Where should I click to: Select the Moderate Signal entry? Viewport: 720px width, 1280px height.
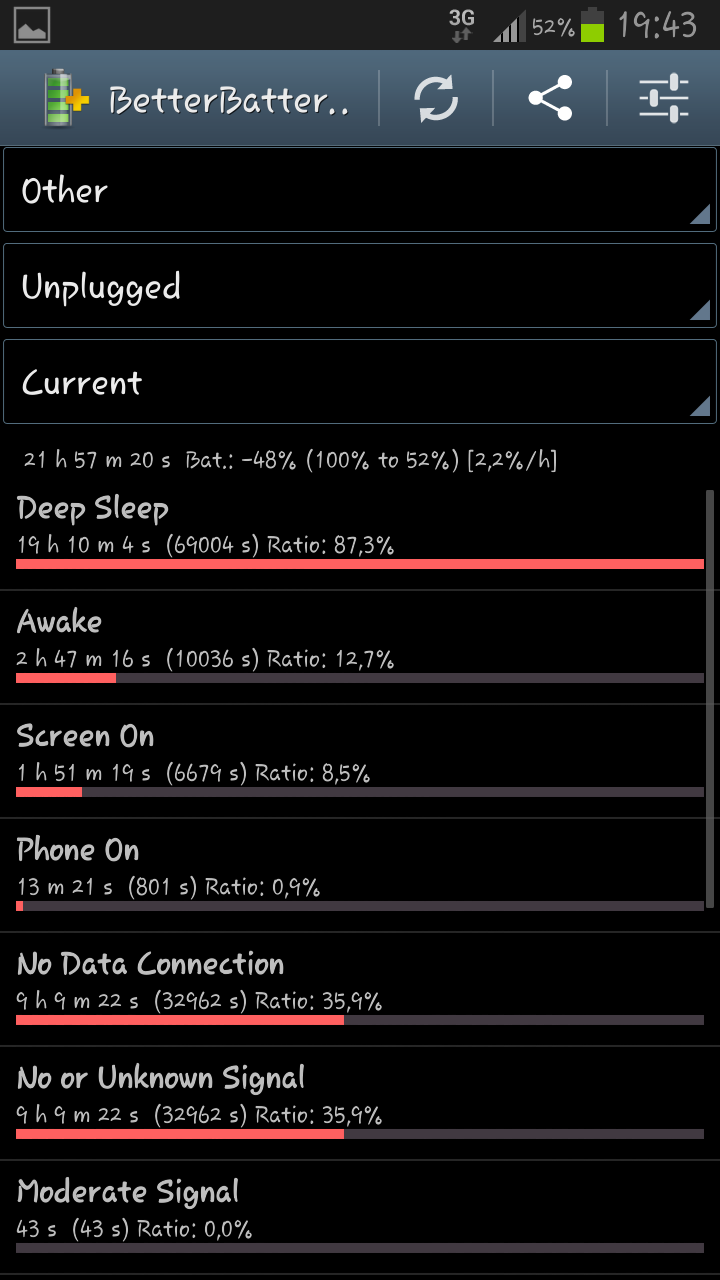(360, 1217)
